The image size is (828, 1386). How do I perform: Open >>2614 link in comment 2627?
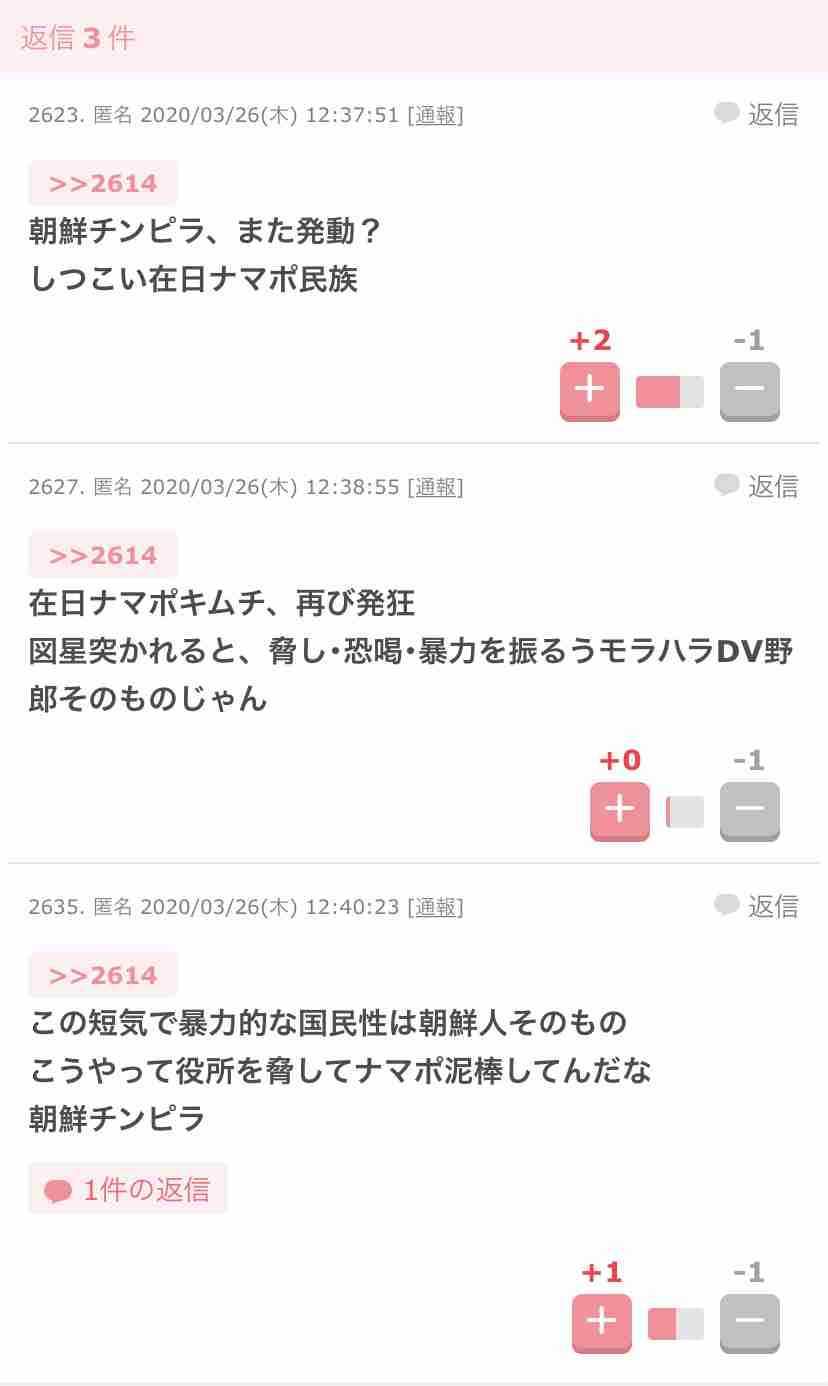tap(103, 555)
